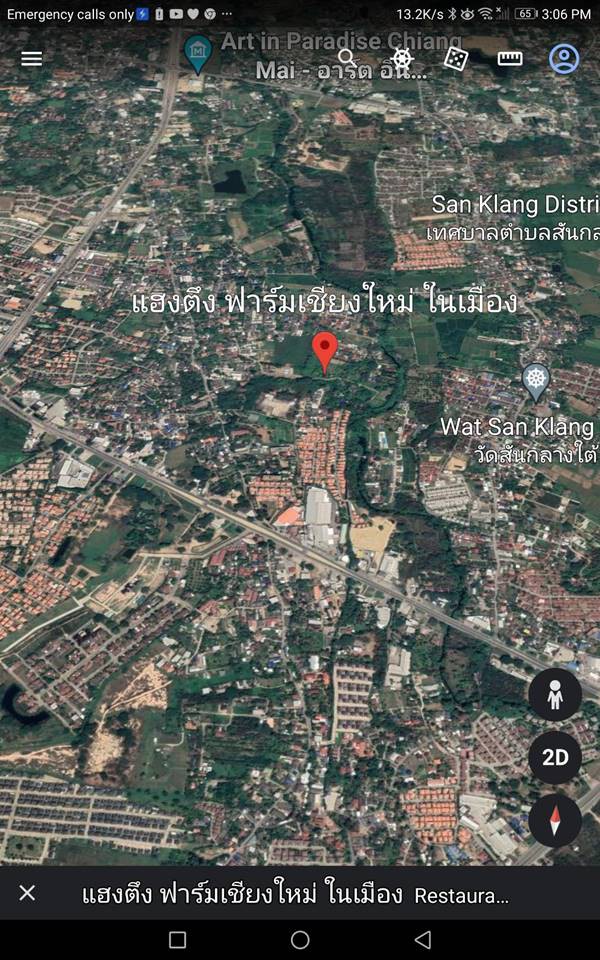Open the hamburger menu
The height and width of the screenshot is (960, 600).
[x=32, y=59]
